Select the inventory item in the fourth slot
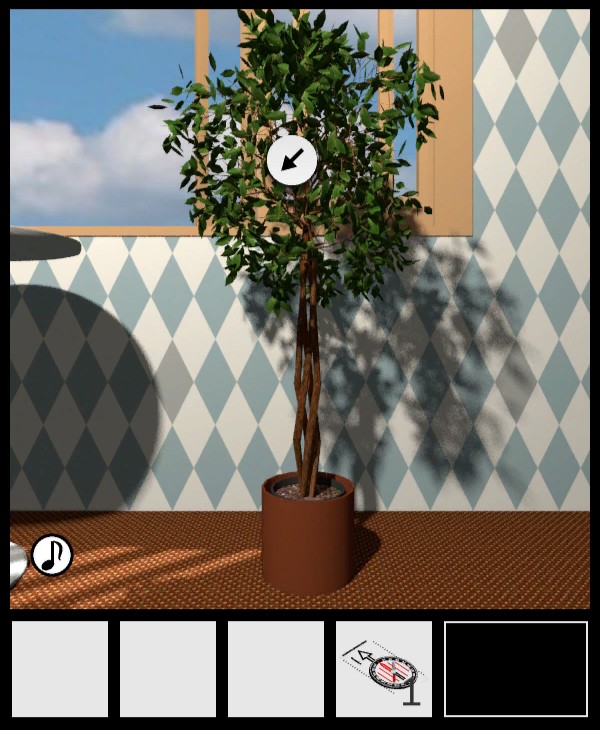 384,669
